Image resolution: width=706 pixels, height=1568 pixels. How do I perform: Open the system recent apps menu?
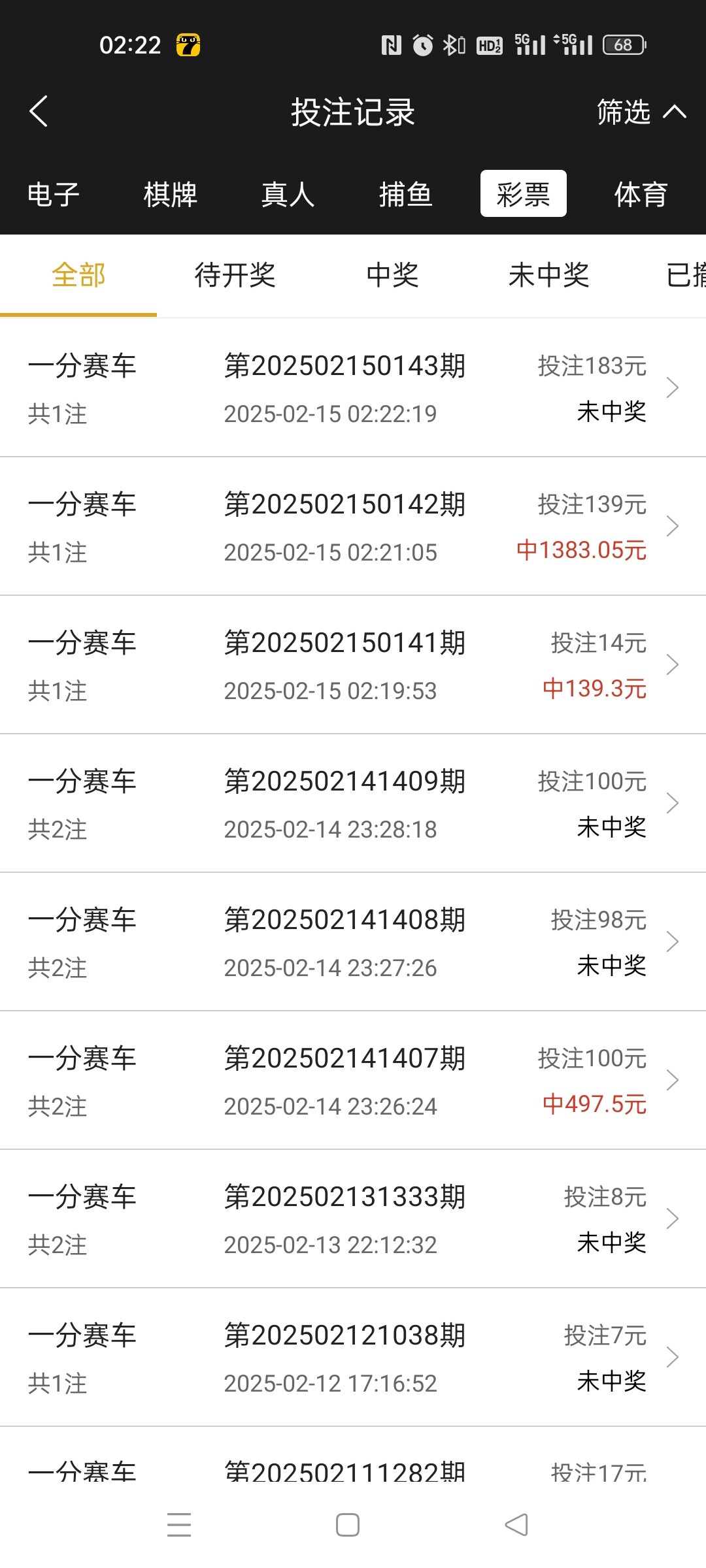coord(179,1525)
